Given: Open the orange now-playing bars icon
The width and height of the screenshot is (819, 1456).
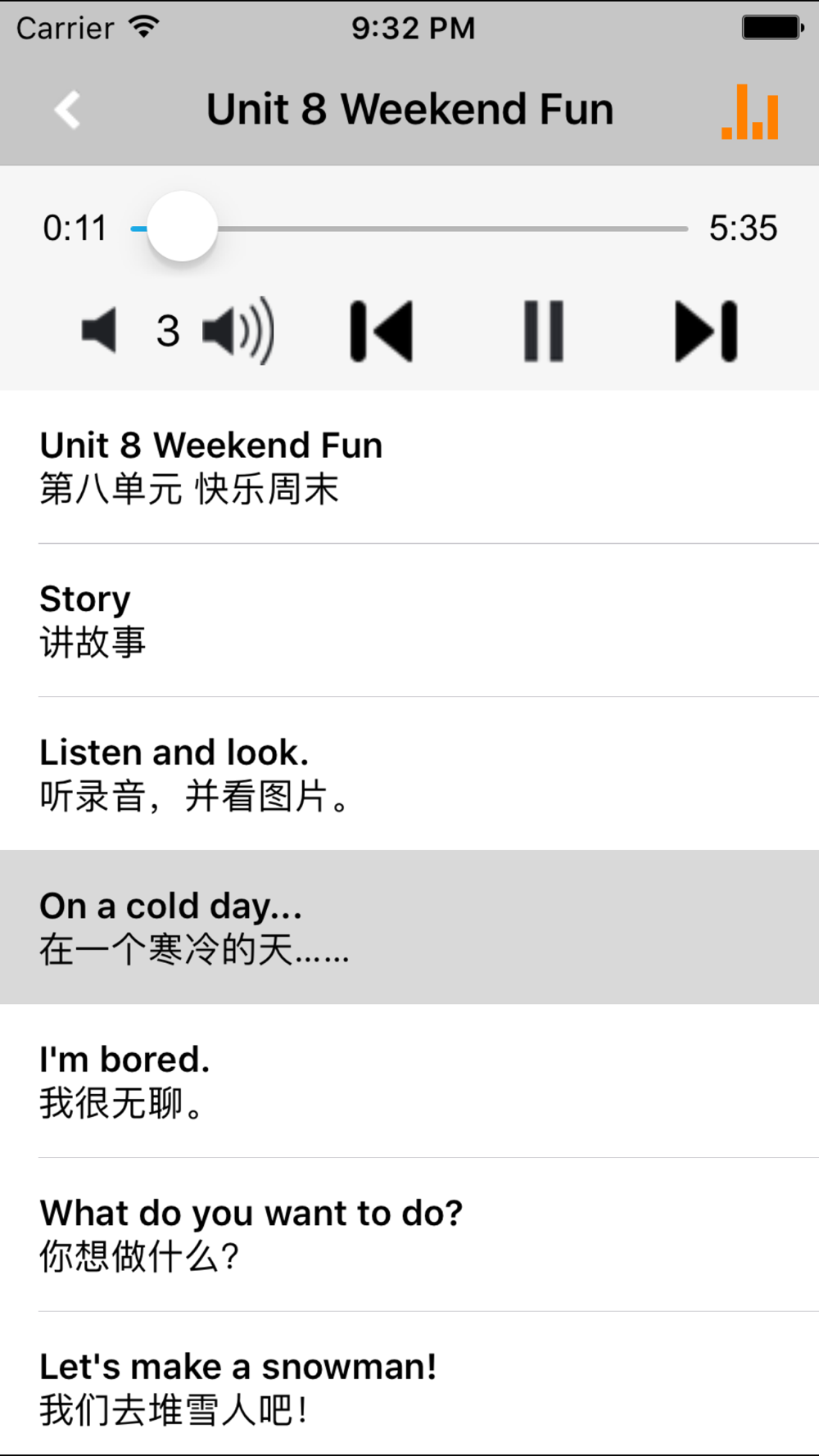Looking at the screenshot, I should click(x=749, y=111).
